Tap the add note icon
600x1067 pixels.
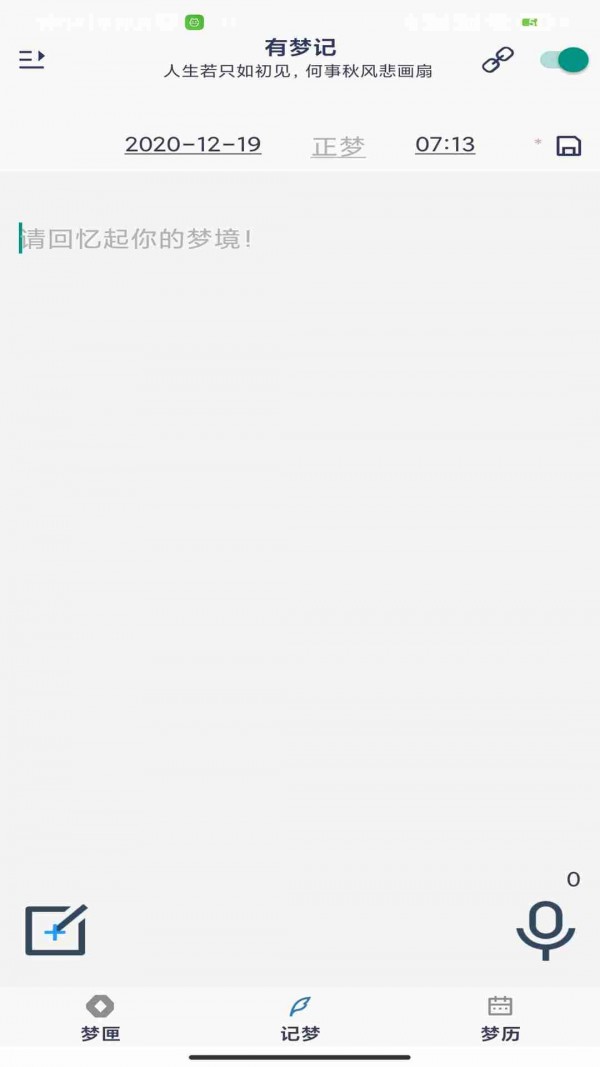pos(56,930)
